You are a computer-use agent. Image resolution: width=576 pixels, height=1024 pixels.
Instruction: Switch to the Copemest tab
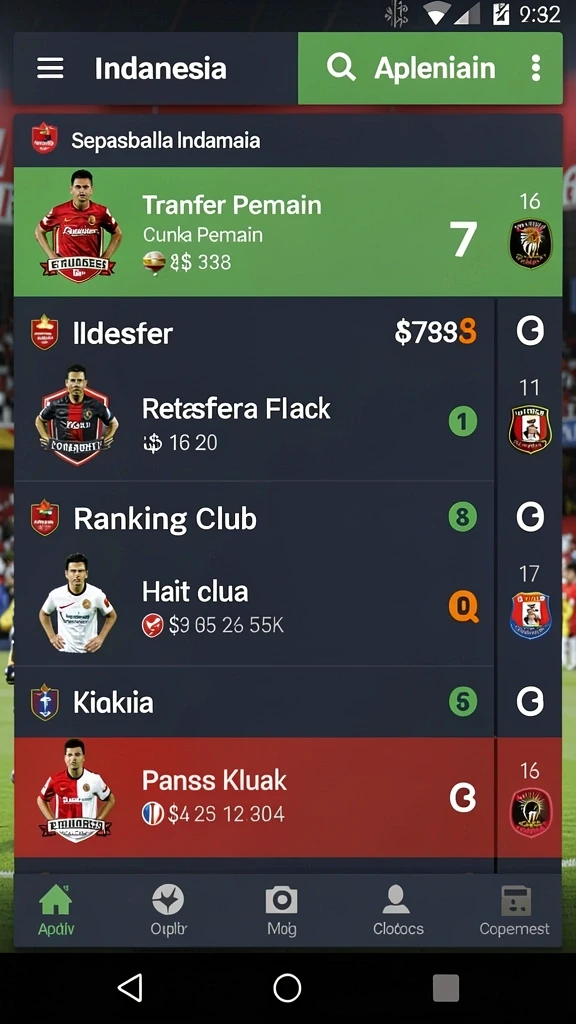coord(515,910)
